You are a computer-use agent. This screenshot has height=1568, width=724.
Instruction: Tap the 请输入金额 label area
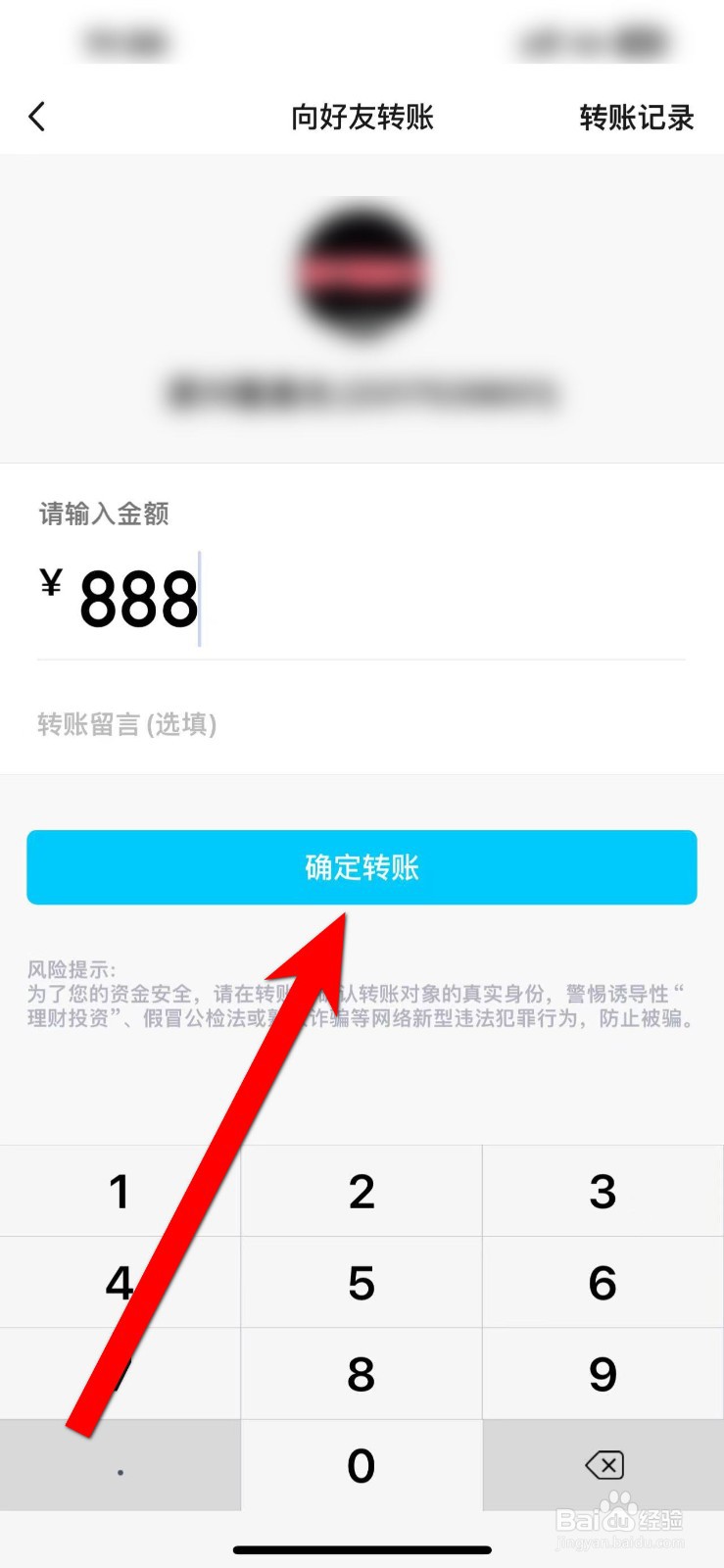tap(102, 514)
